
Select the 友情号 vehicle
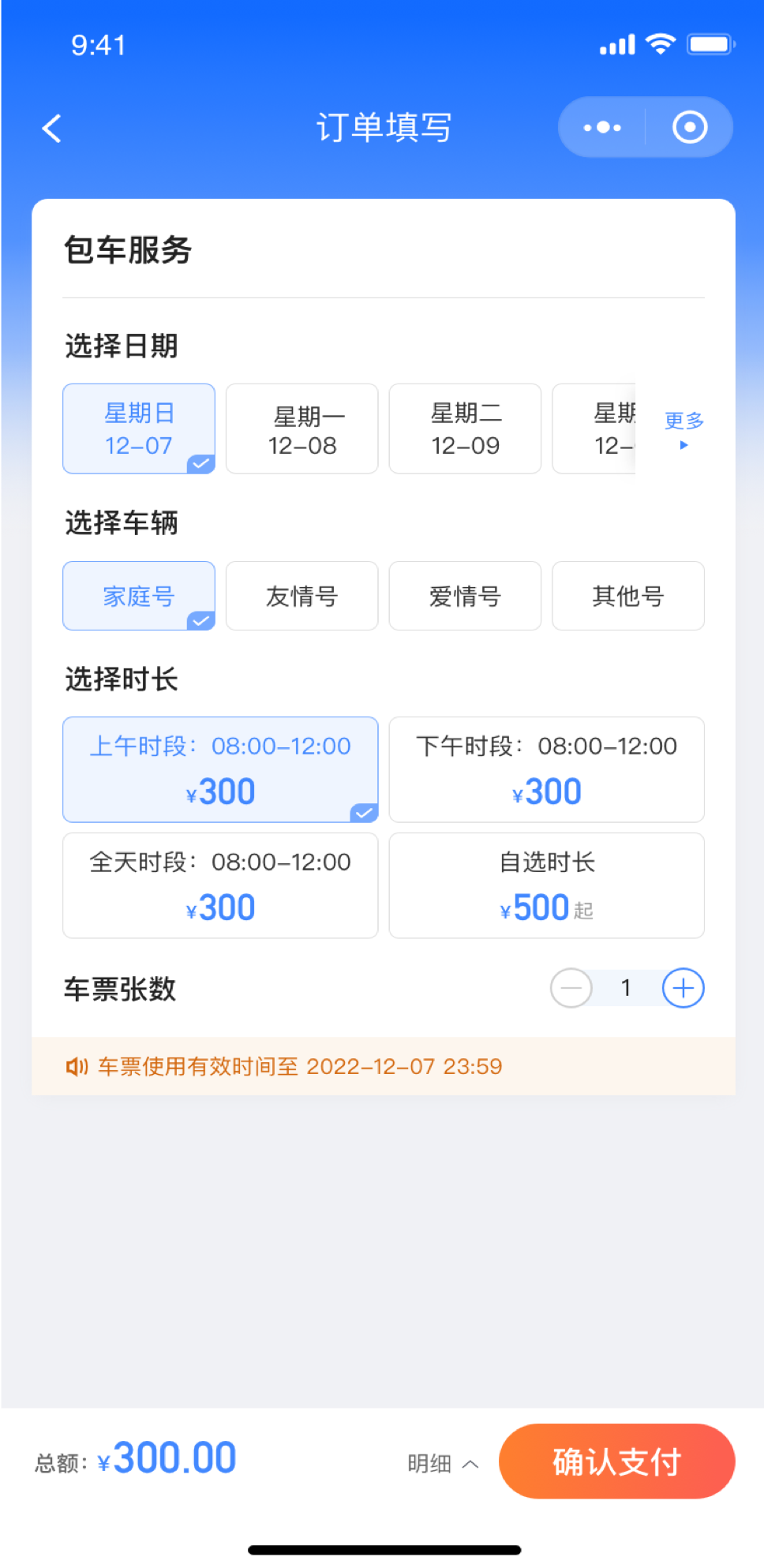coord(301,596)
